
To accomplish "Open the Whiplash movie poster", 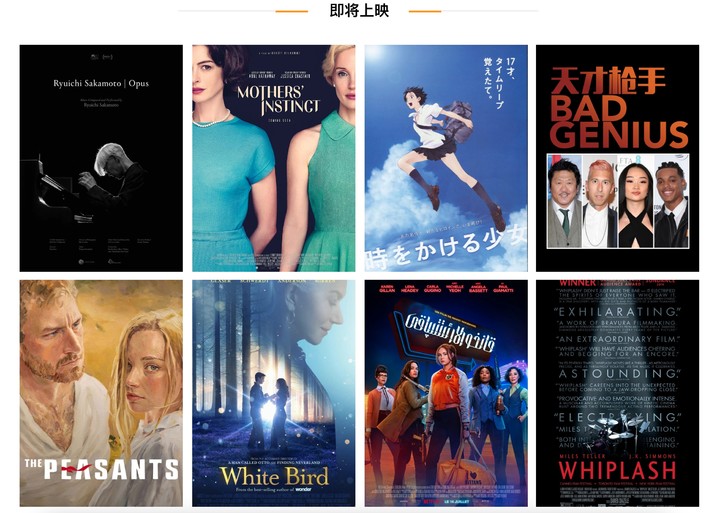I will point(617,393).
